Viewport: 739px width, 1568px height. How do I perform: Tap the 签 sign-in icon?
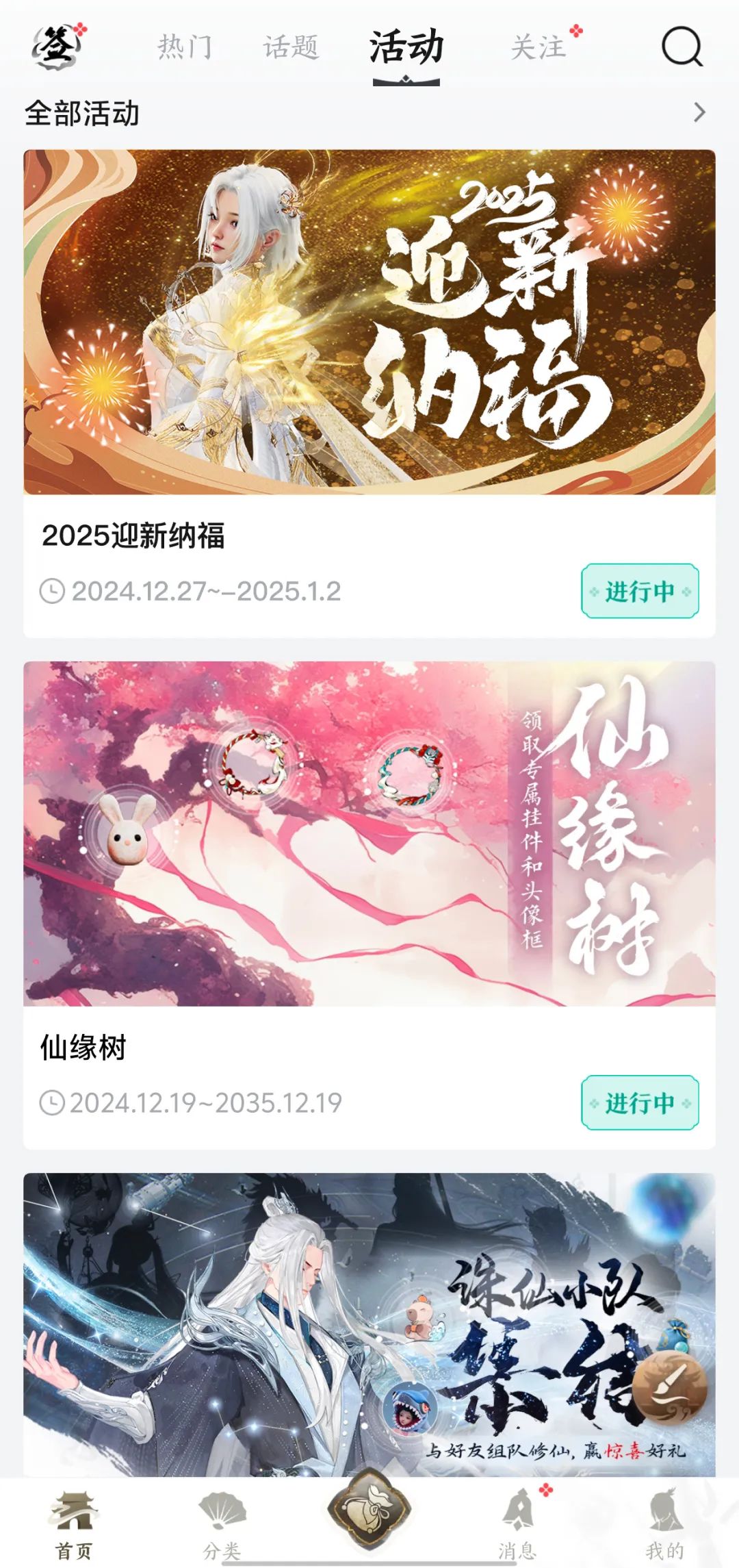point(58,46)
